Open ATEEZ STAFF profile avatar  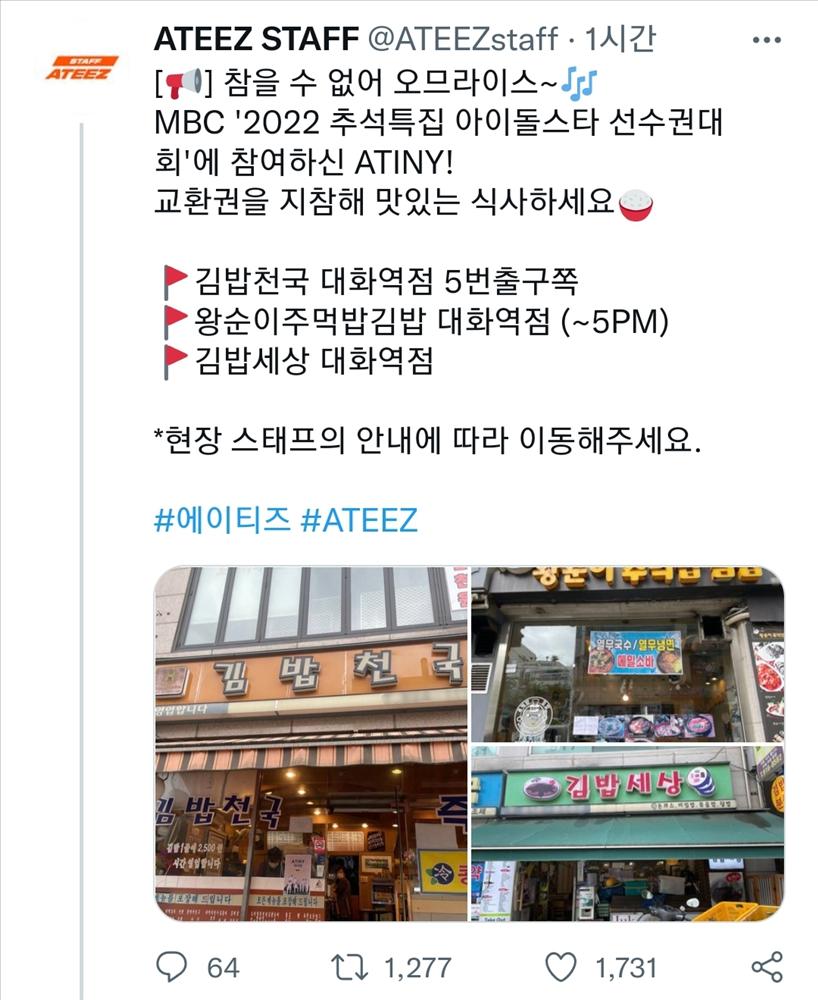pyautogui.click(x=81, y=67)
